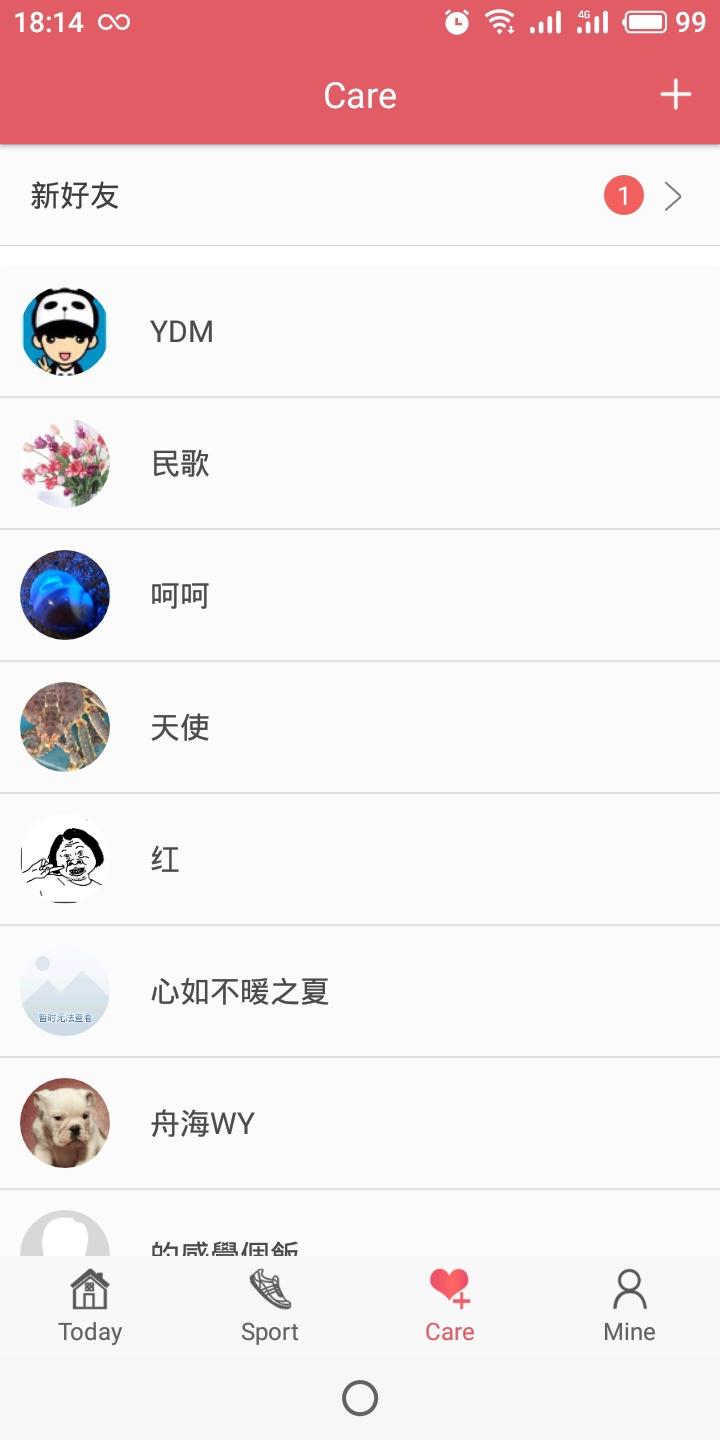This screenshot has height=1440, width=720.
Task: Tap the system home button
Action: [360, 1398]
